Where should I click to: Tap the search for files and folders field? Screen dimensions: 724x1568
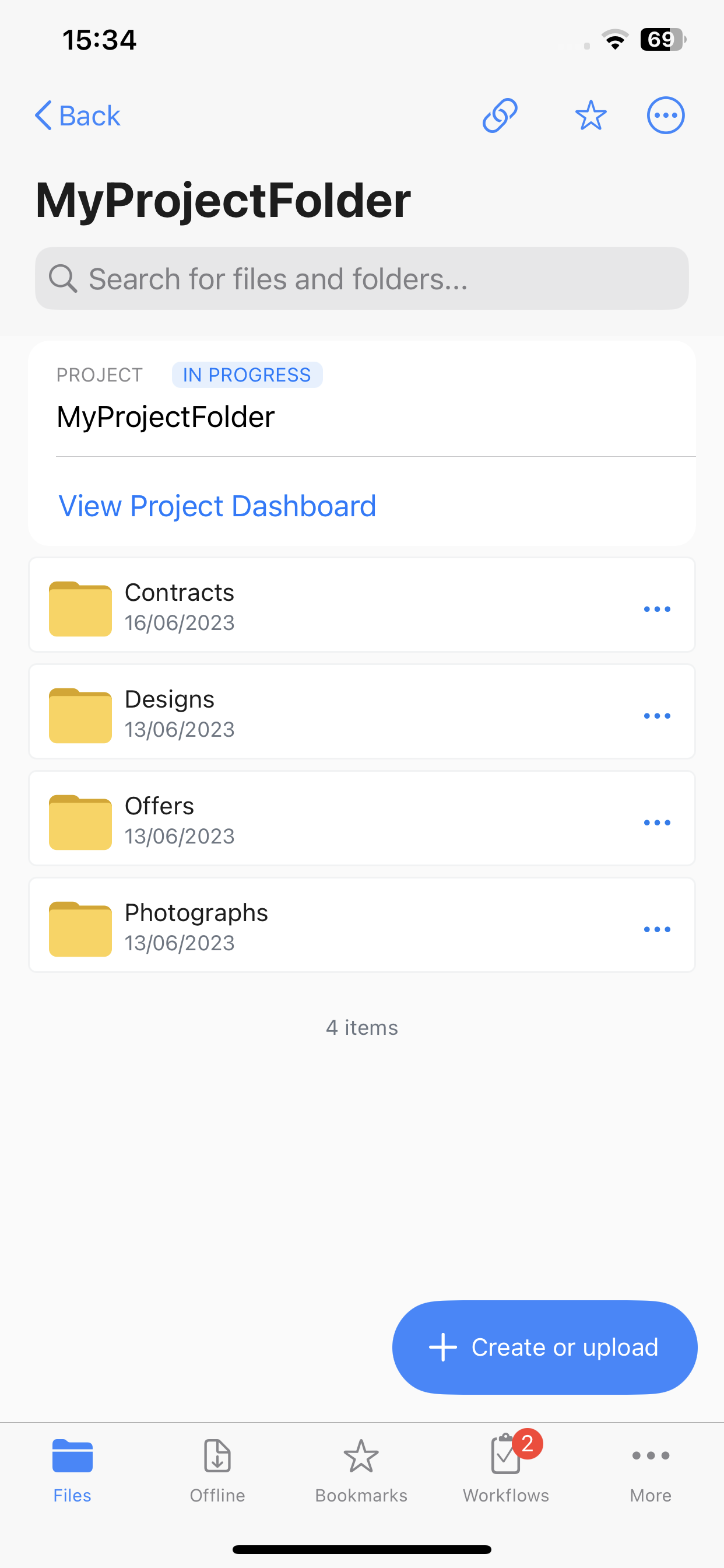click(x=362, y=278)
